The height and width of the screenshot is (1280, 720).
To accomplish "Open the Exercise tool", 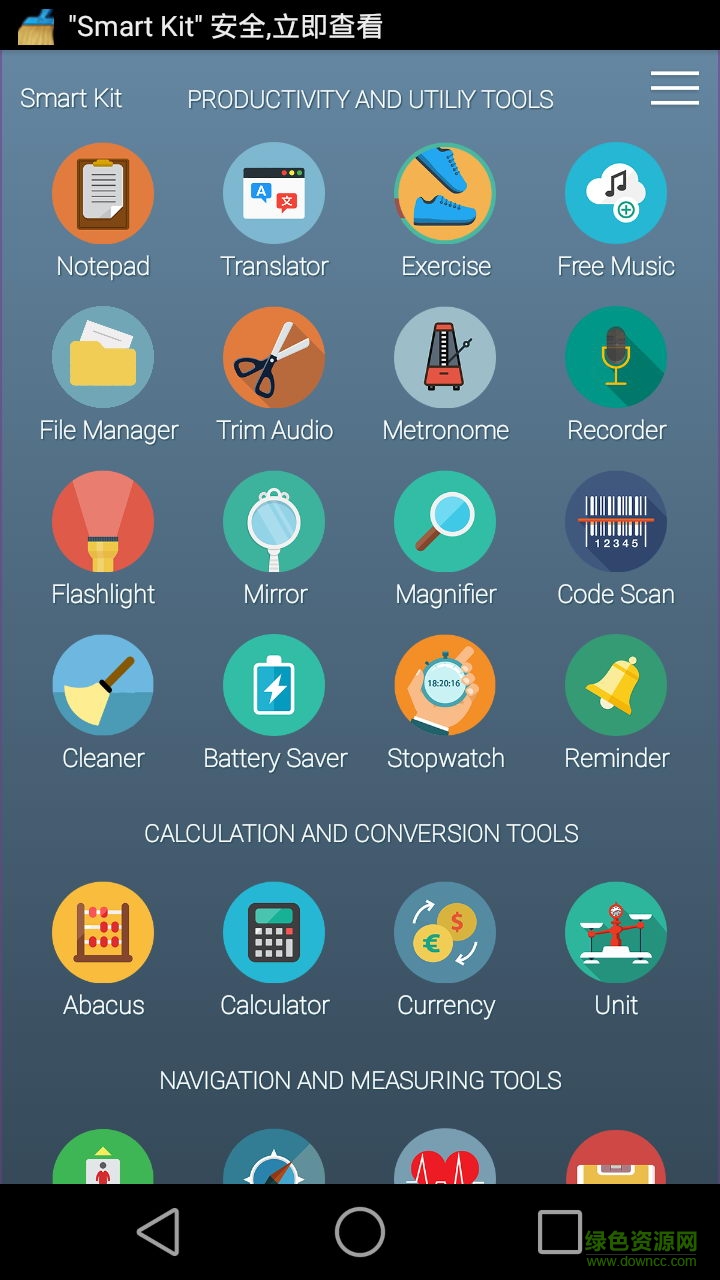I will 445,194.
